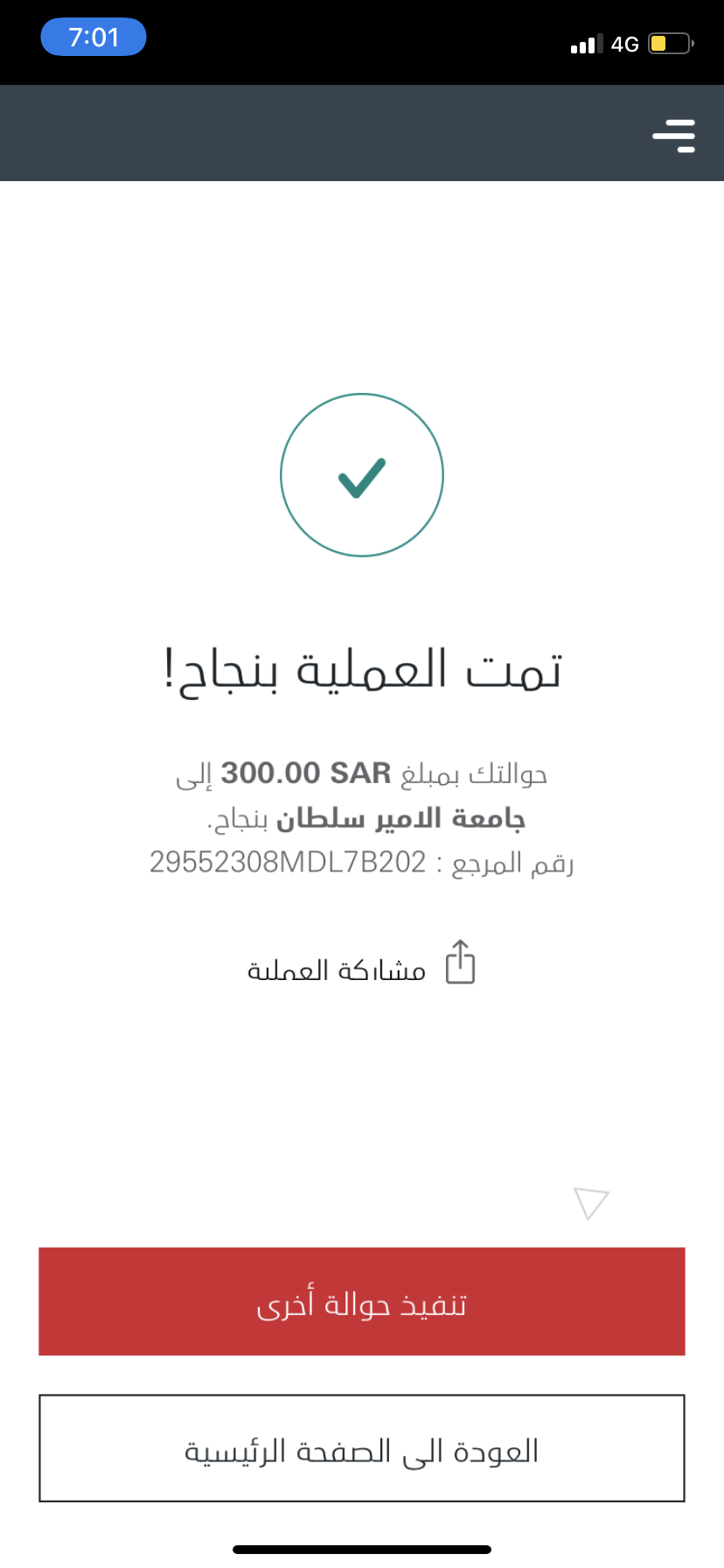Share the transaction via مشاركة العملية

click(x=361, y=963)
